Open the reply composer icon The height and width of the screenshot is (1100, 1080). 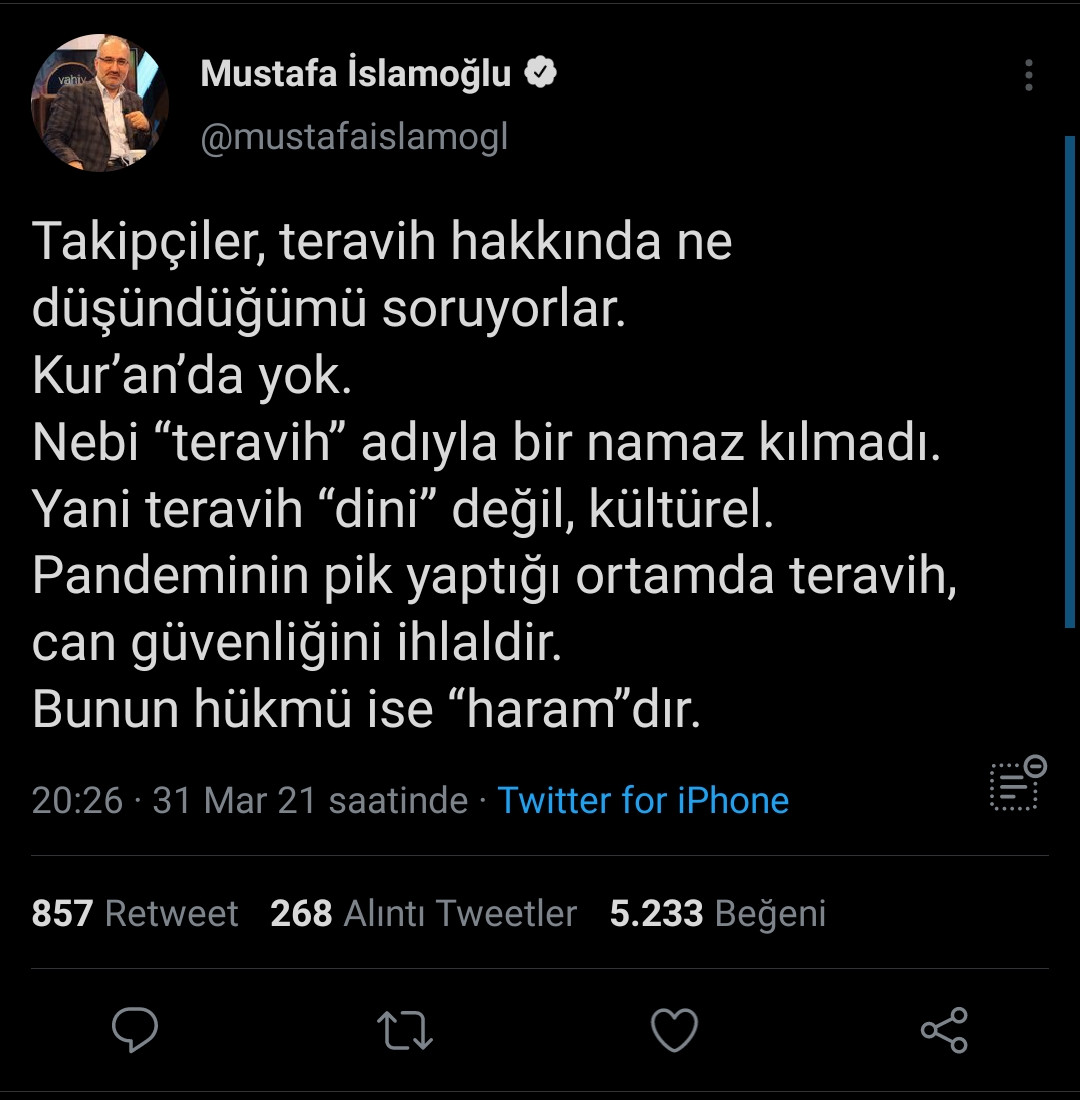pyautogui.click(x=135, y=1030)
